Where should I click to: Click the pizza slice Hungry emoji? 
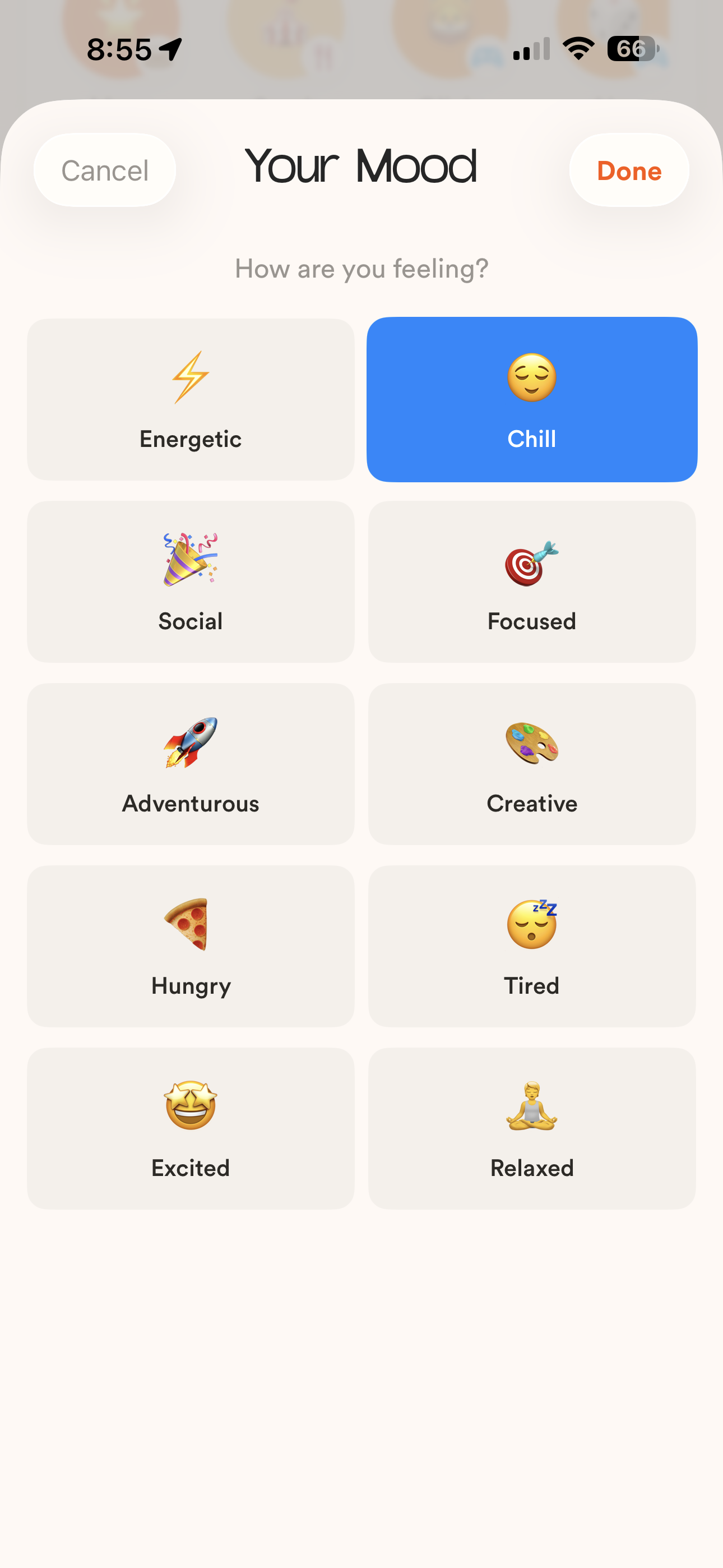click(191, 925)
